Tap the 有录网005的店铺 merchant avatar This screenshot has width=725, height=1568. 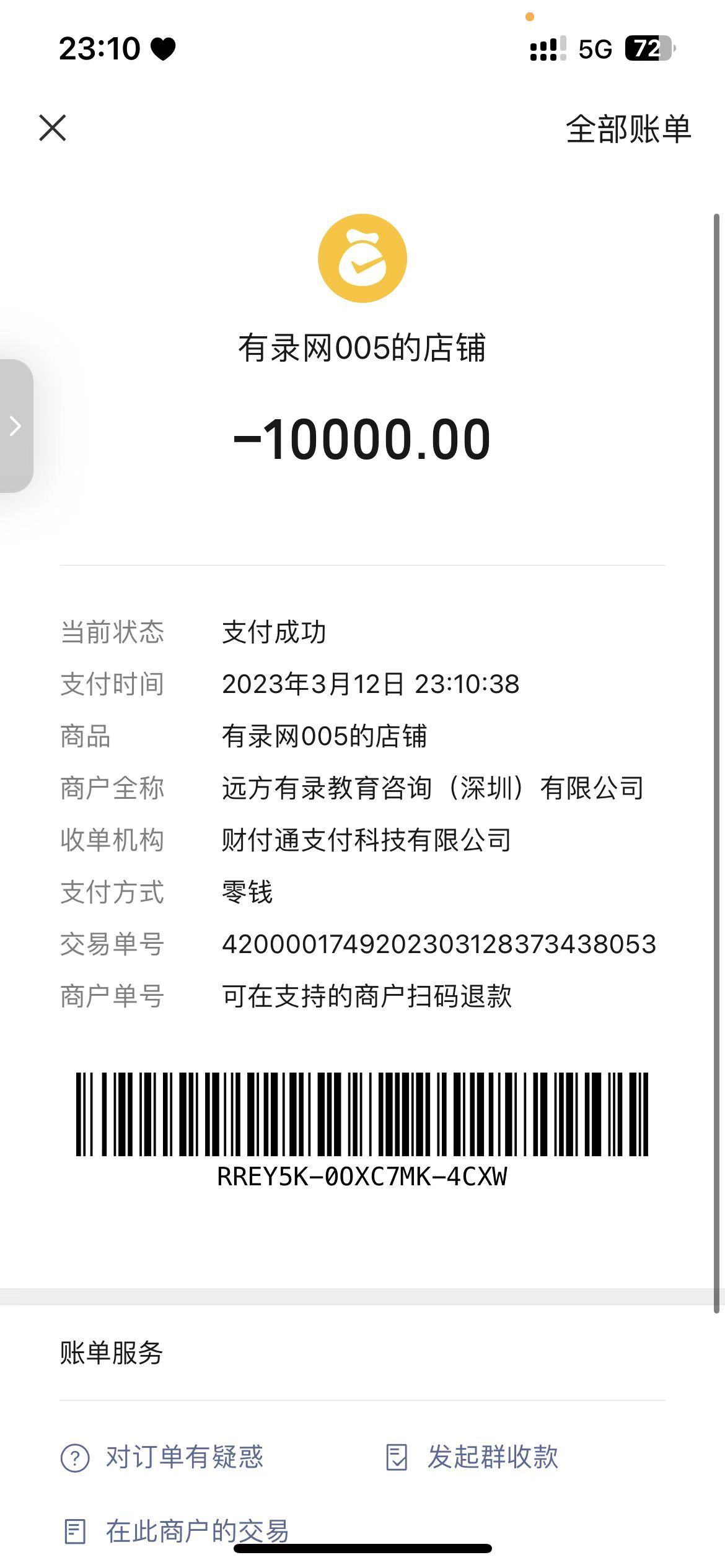[362, 258]
